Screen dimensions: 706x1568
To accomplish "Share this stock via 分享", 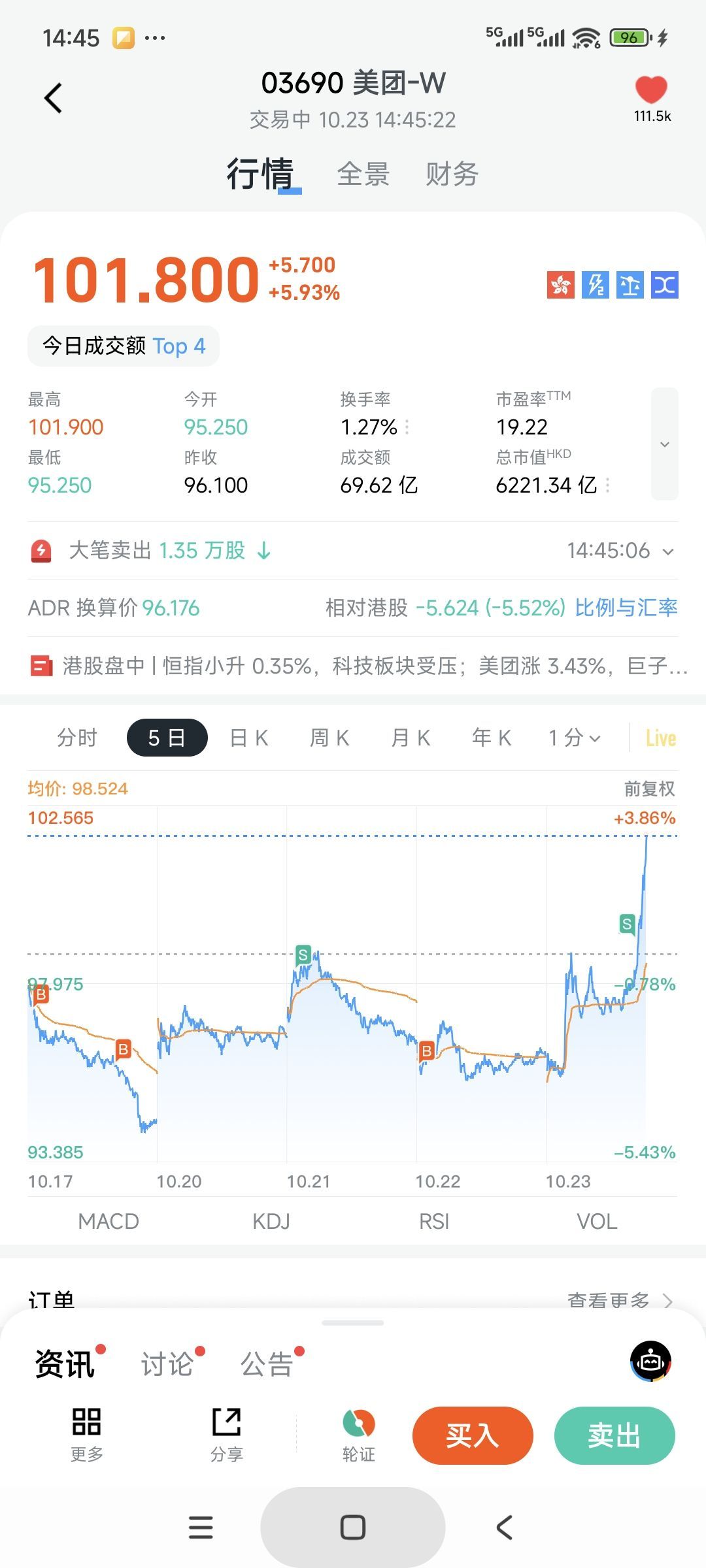I will (x=227, y=1435).
